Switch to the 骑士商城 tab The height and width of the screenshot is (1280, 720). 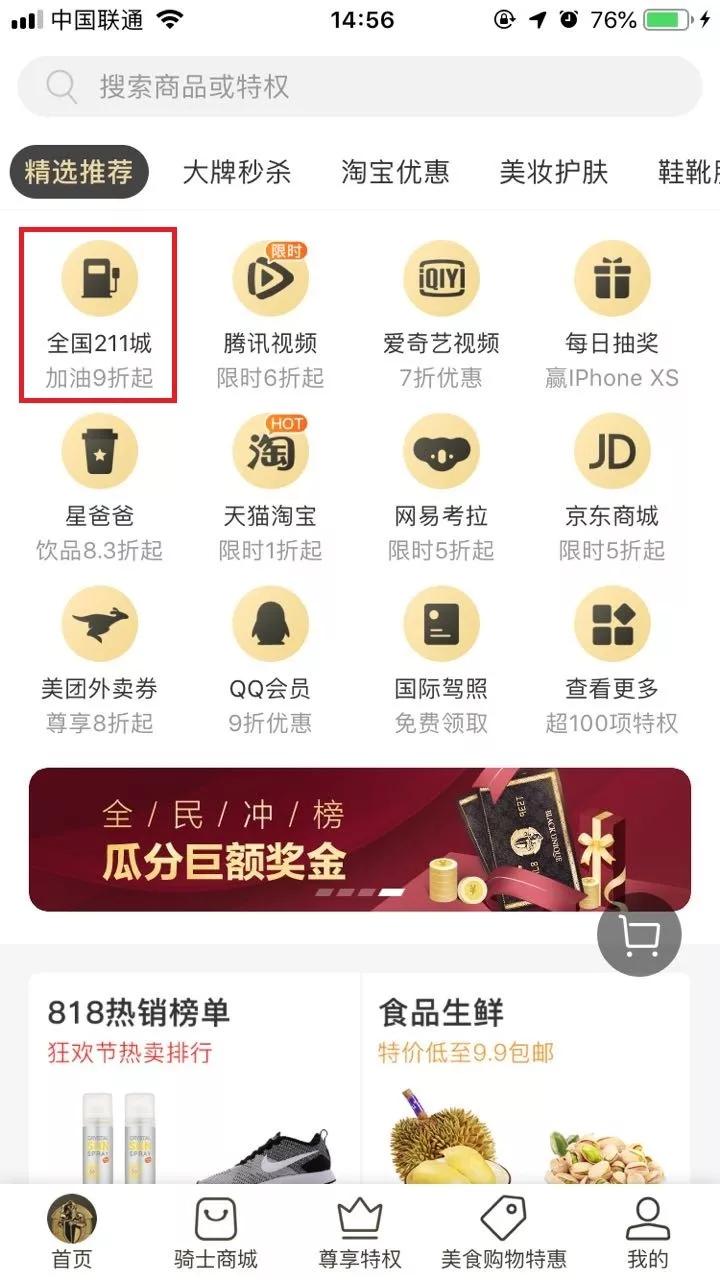215,1232
